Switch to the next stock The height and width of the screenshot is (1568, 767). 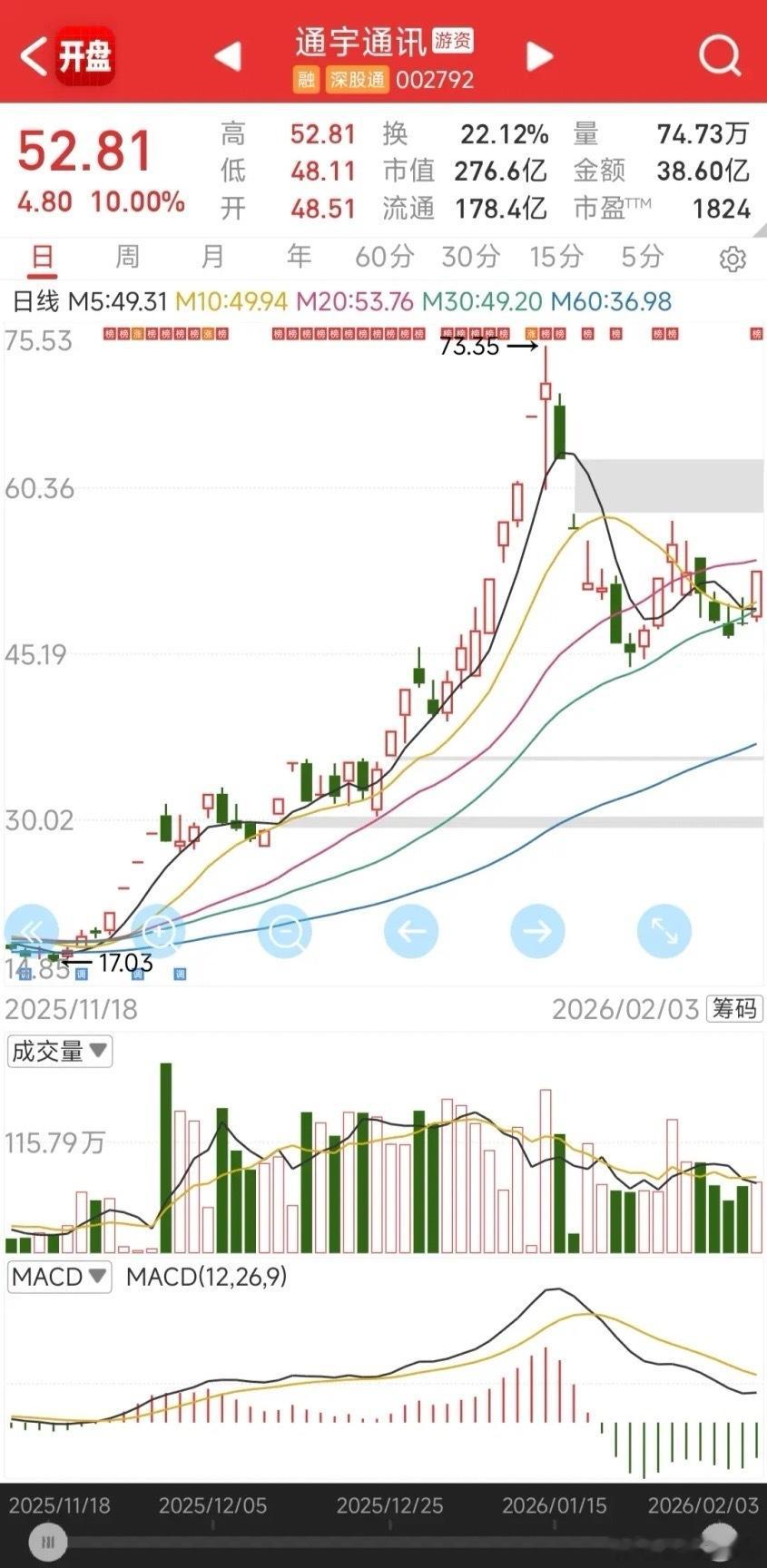click(539, 56)
